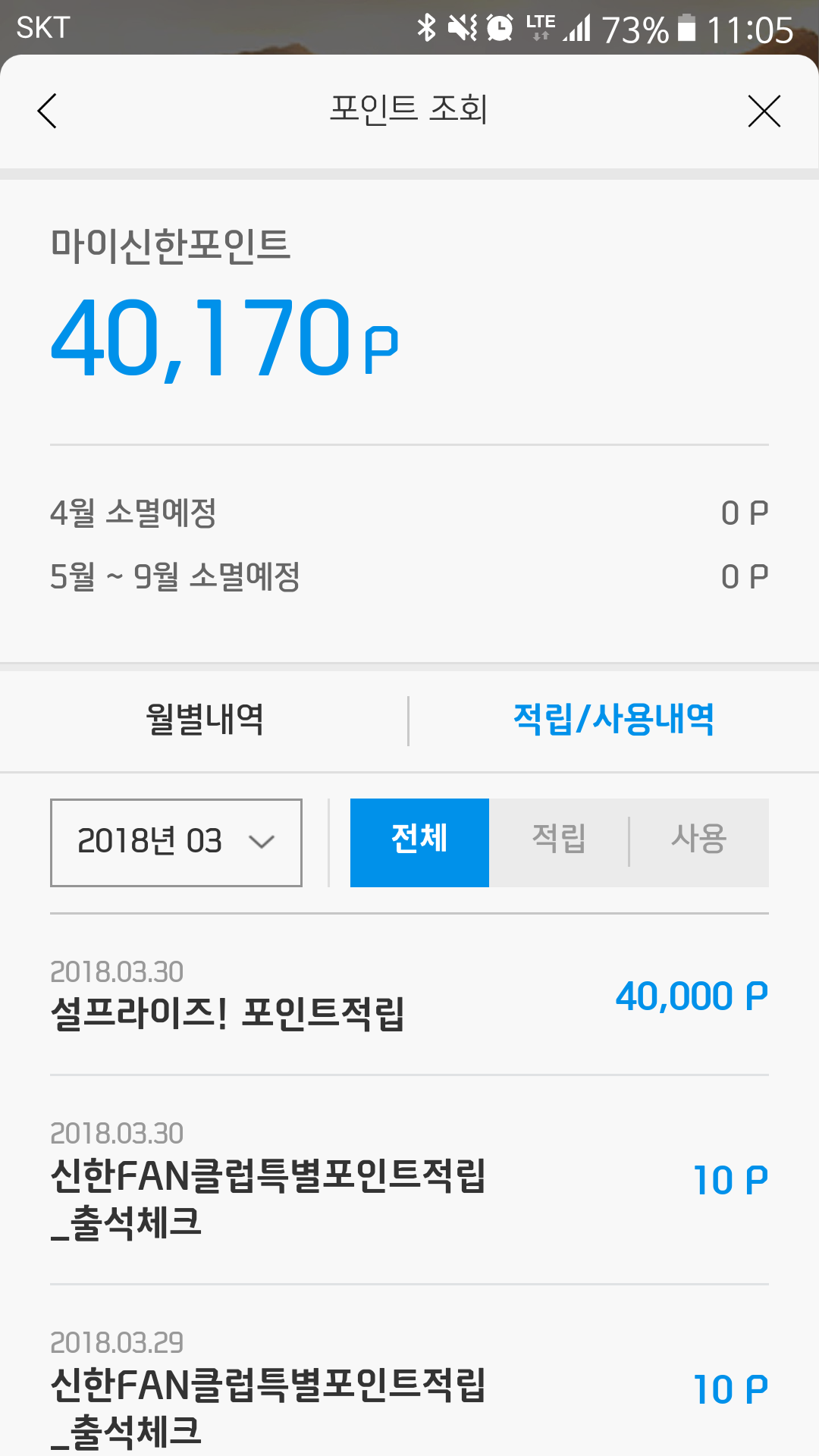Close the 포인트 조회 screen
The height and width of the screenshot is (1456, 819).
coord(764,111)
